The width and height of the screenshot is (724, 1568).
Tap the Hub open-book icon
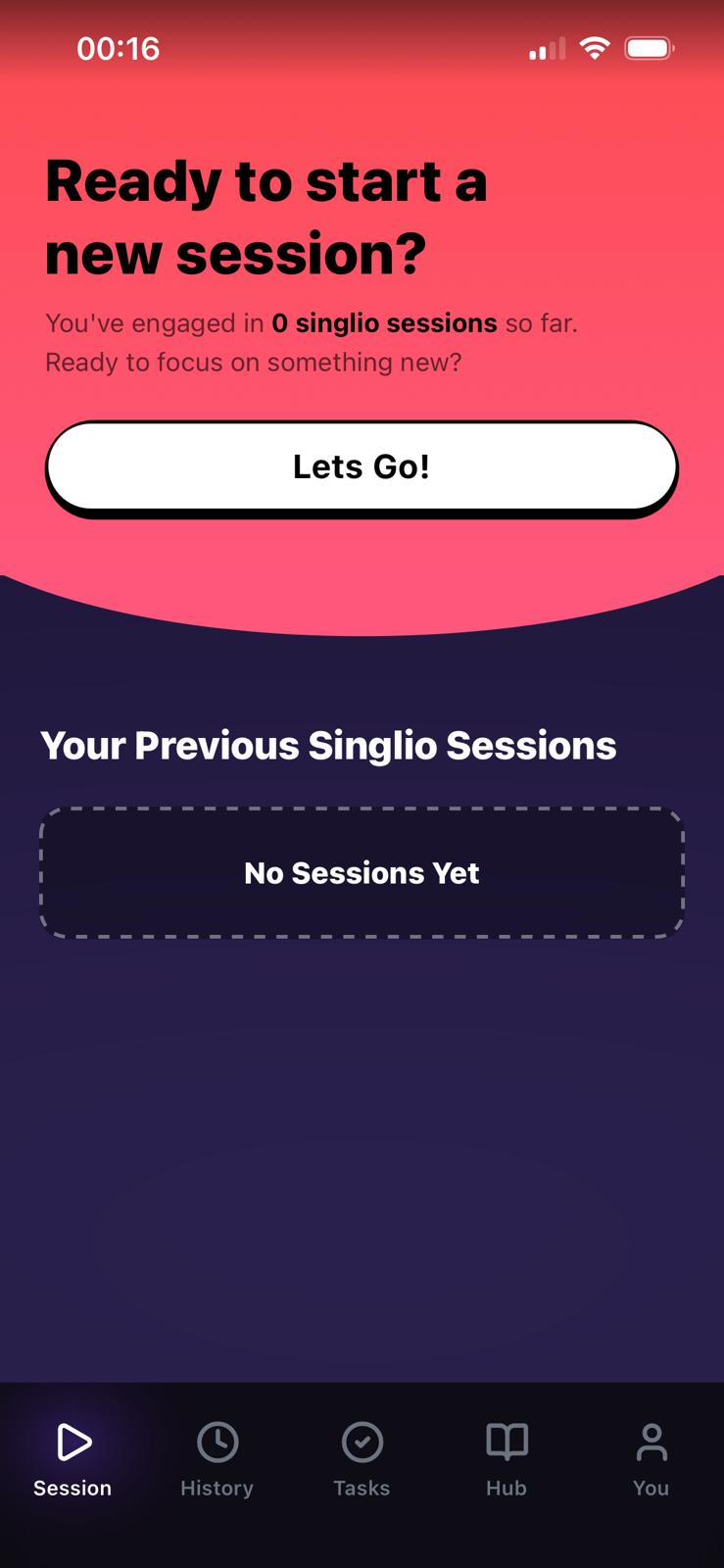pos(506,1442)
